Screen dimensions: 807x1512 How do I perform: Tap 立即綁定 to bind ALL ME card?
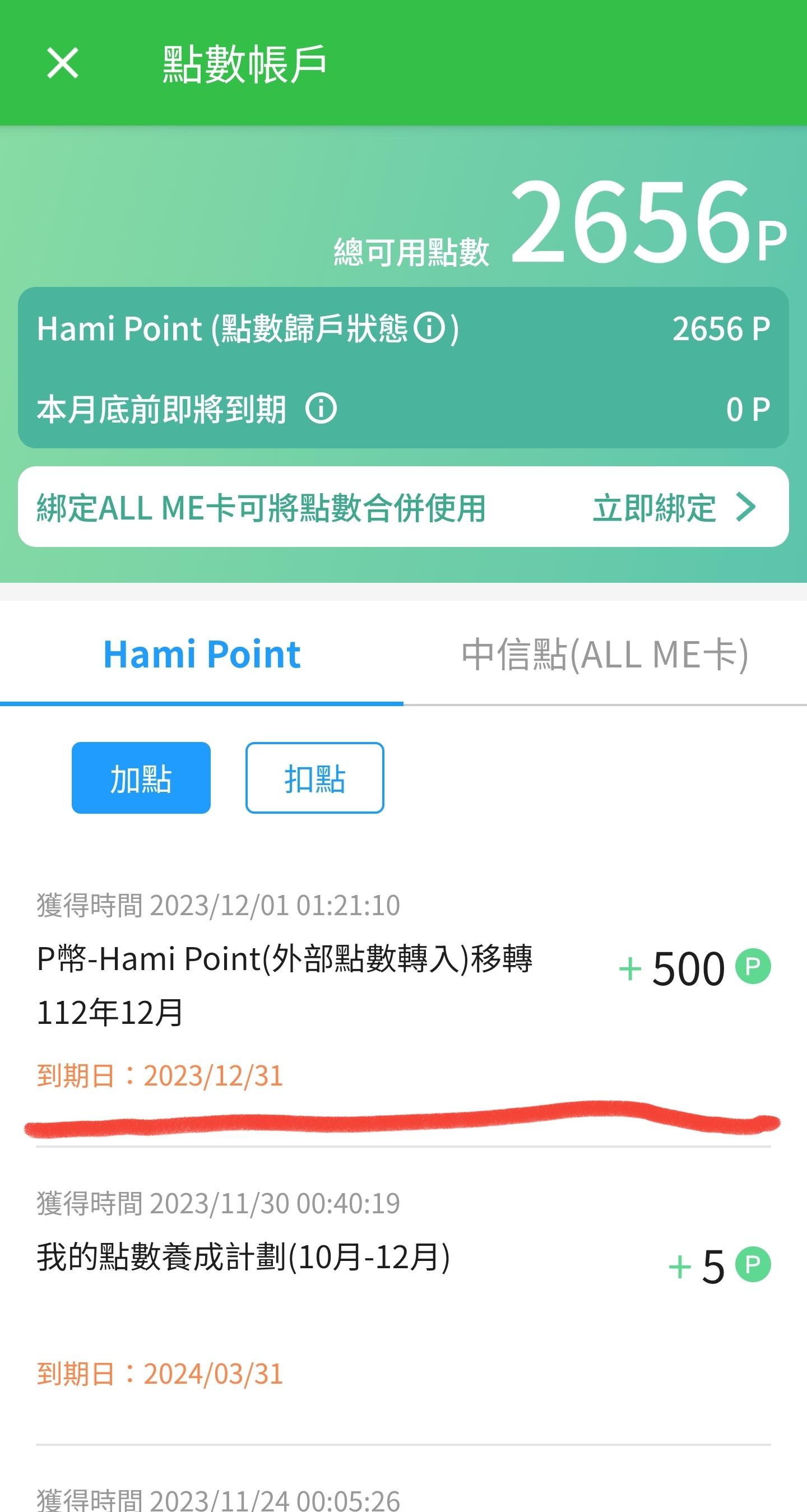point(674,508)
